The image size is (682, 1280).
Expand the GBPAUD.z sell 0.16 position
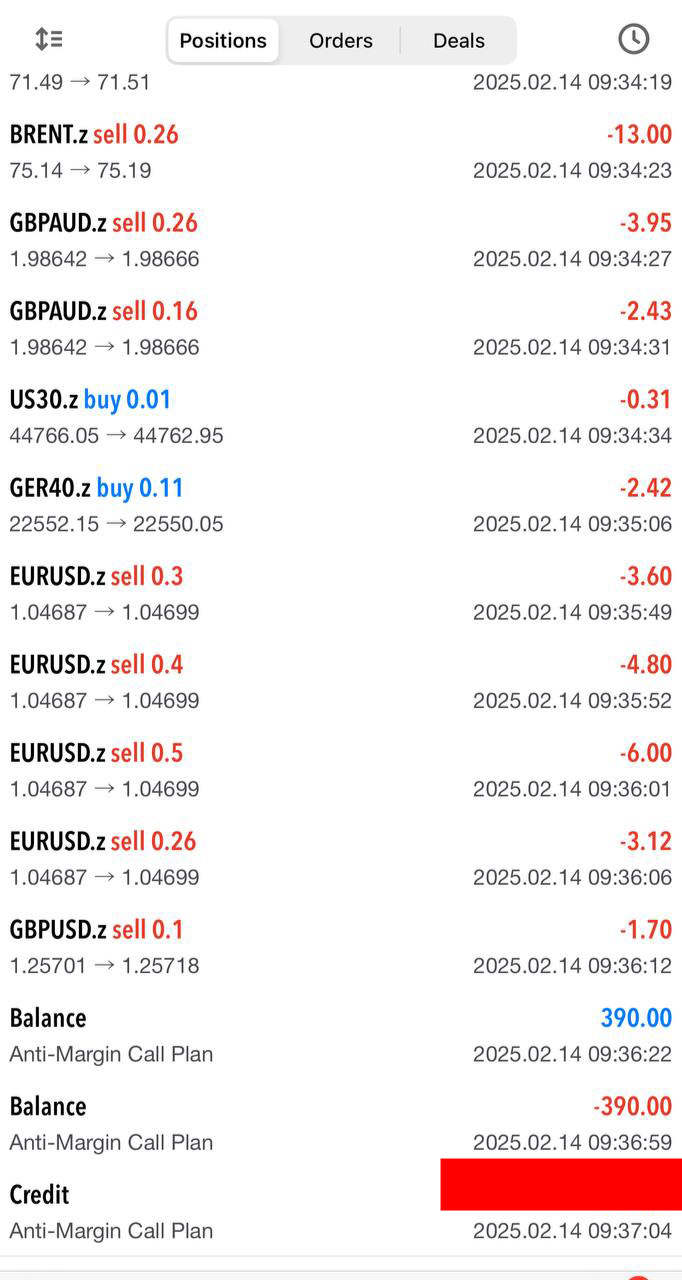point(341,329)
